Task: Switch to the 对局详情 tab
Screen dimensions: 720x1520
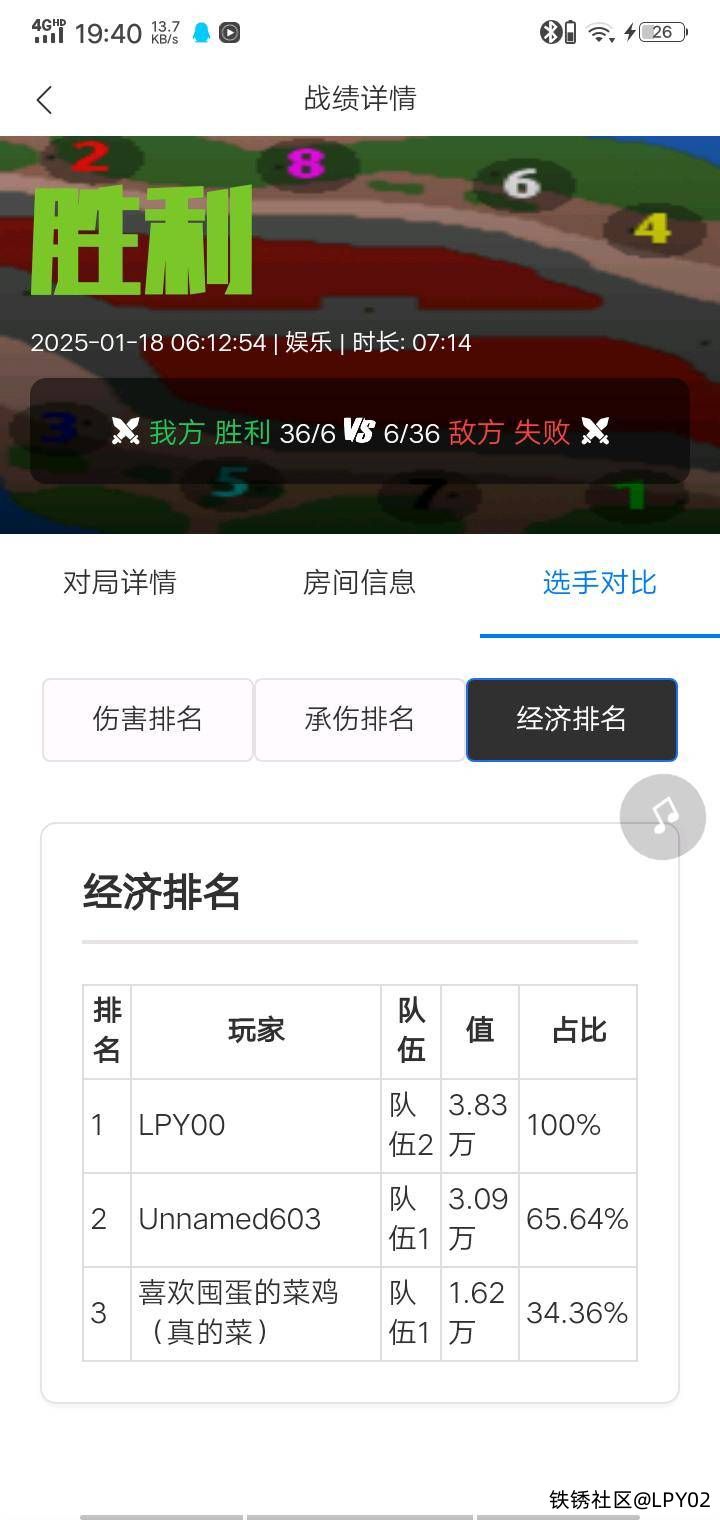Action: pos(120,583)
